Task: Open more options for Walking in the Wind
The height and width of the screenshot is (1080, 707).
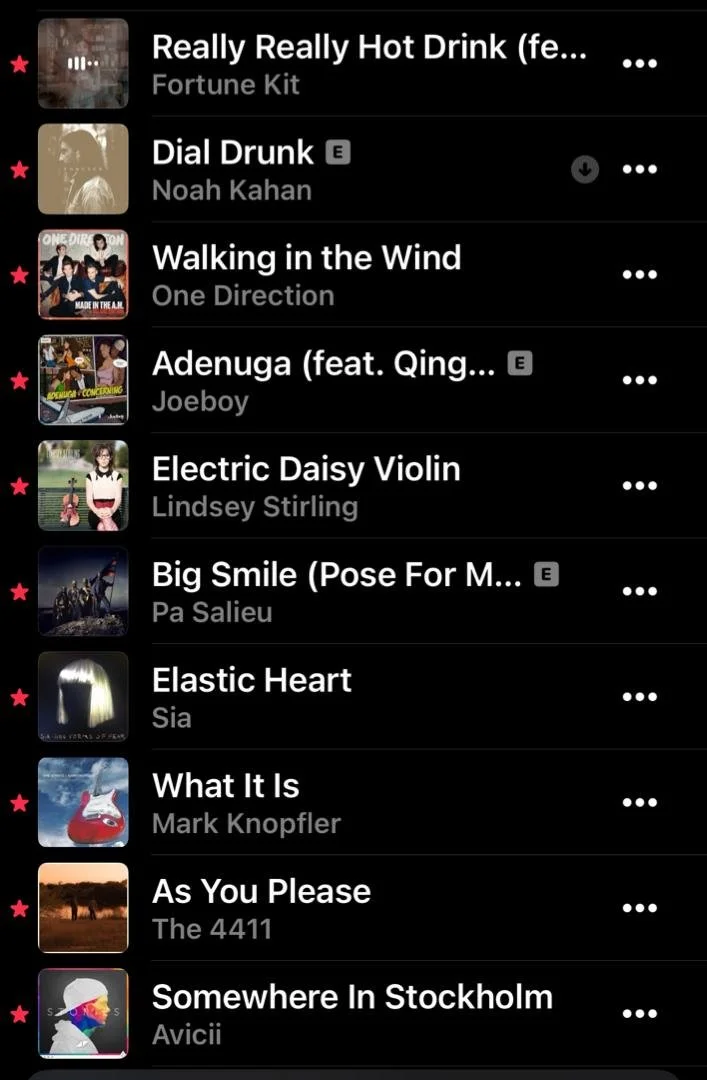Action: click(639, 275)
